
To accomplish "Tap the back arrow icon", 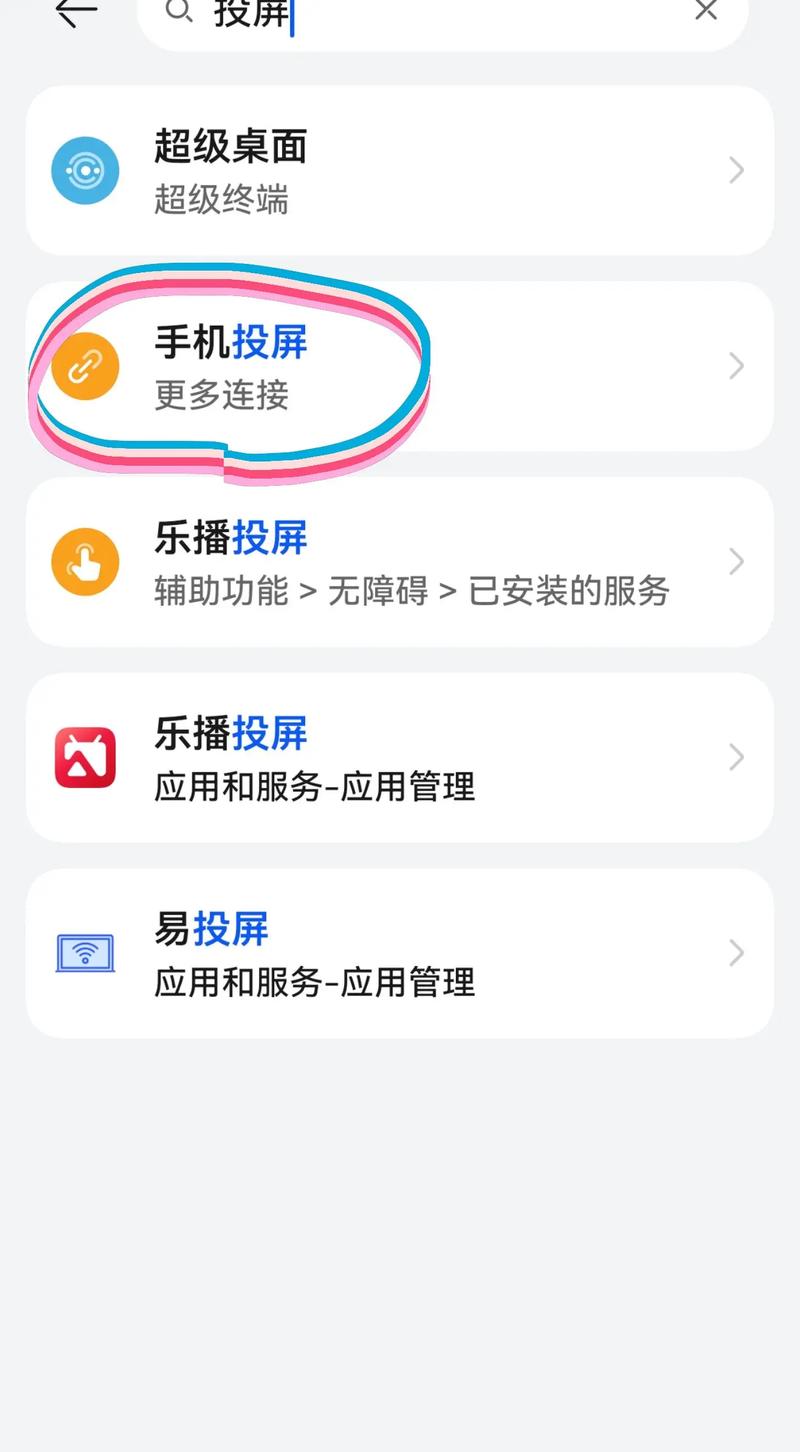I will [74, 14].
